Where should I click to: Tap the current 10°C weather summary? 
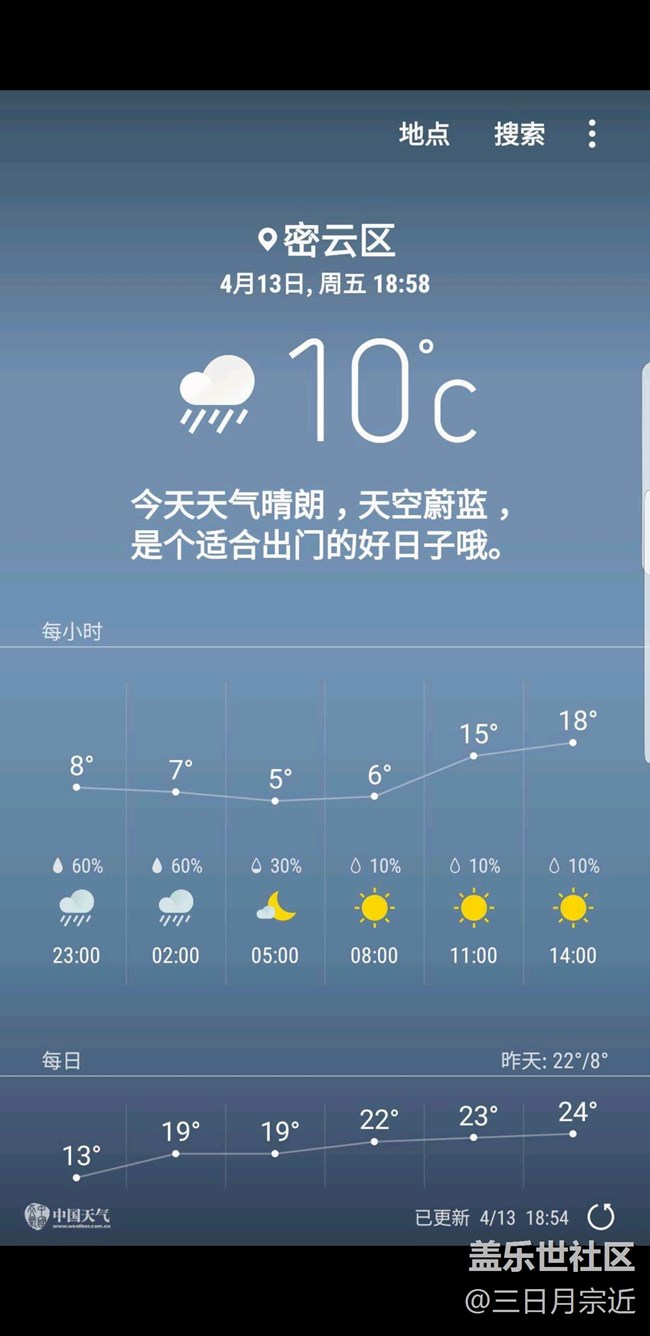tap(328, 391)
